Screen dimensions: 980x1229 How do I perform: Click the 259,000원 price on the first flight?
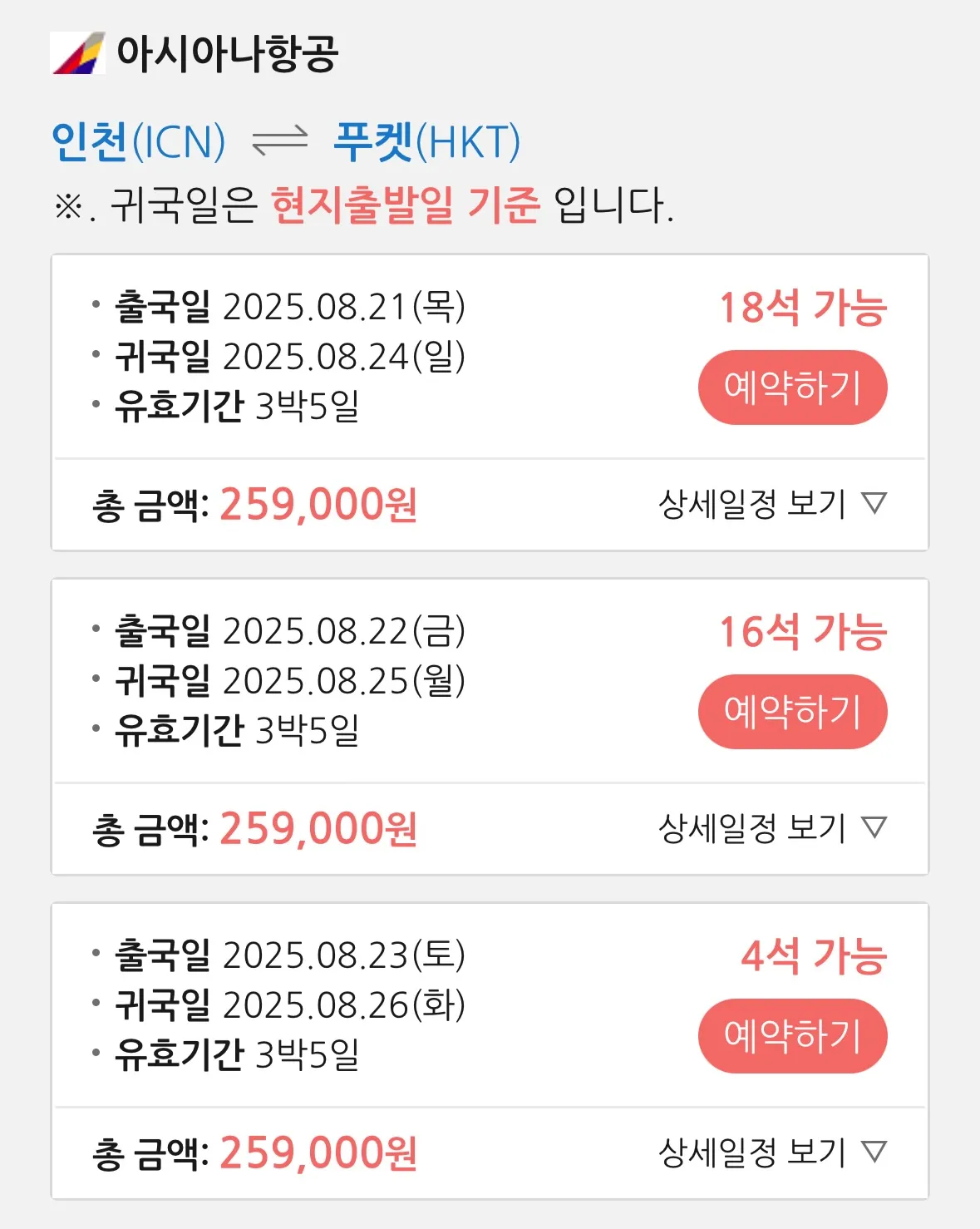pos(318,504)
